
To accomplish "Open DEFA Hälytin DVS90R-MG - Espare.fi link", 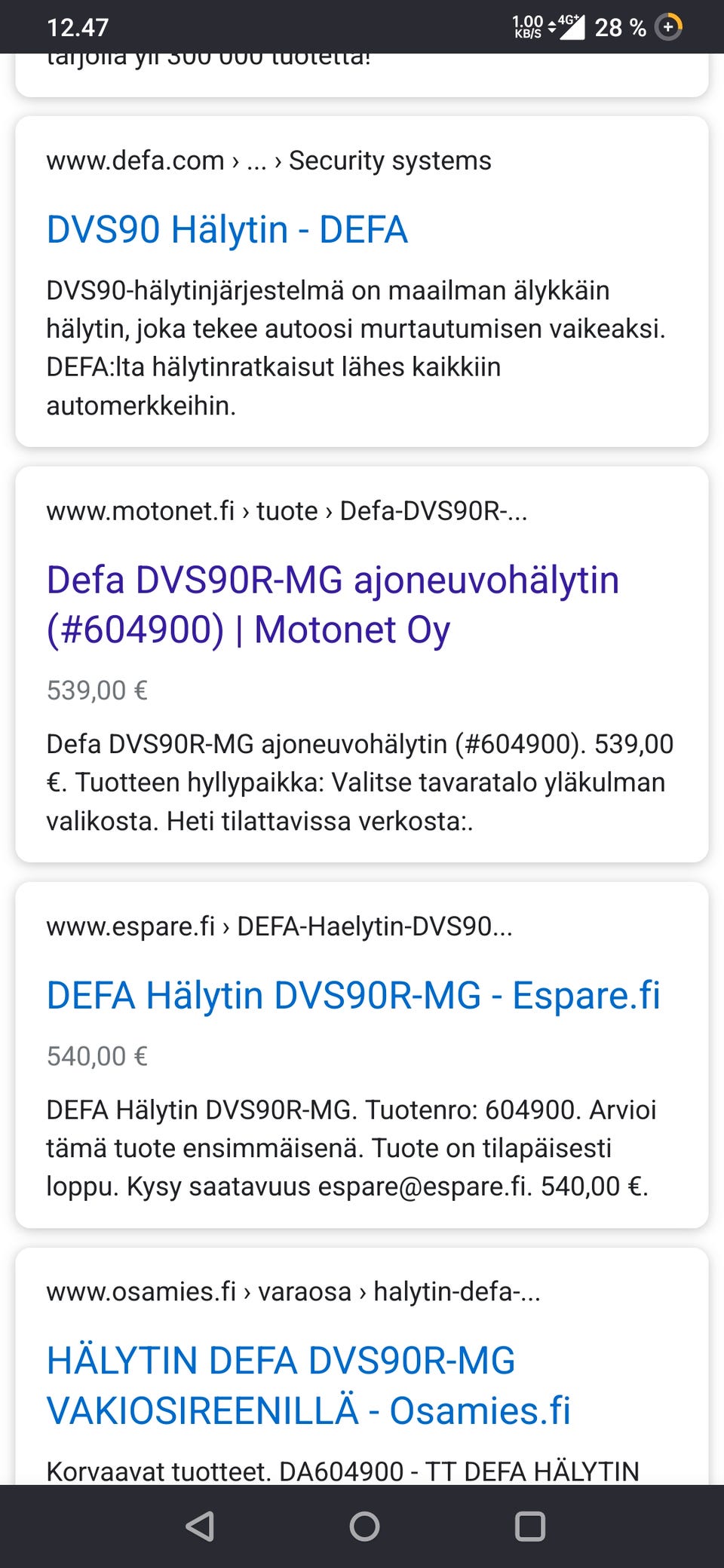I will (x=353, y=995).
